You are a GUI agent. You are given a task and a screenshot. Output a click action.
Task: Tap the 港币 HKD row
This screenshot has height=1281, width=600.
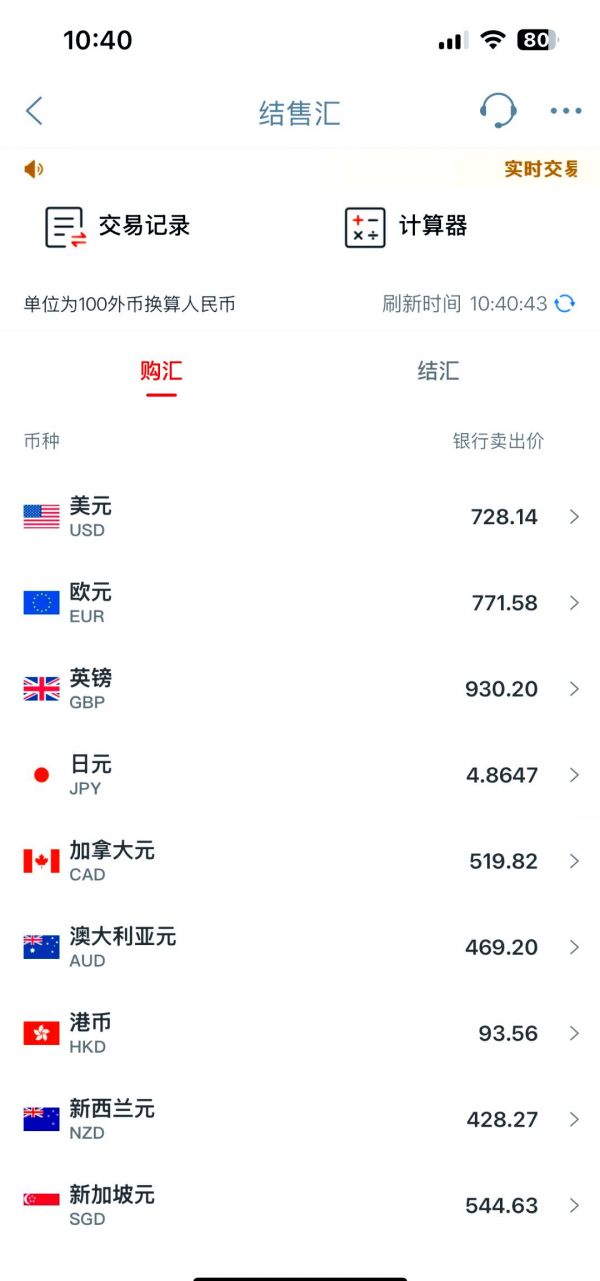(300, 1033)
